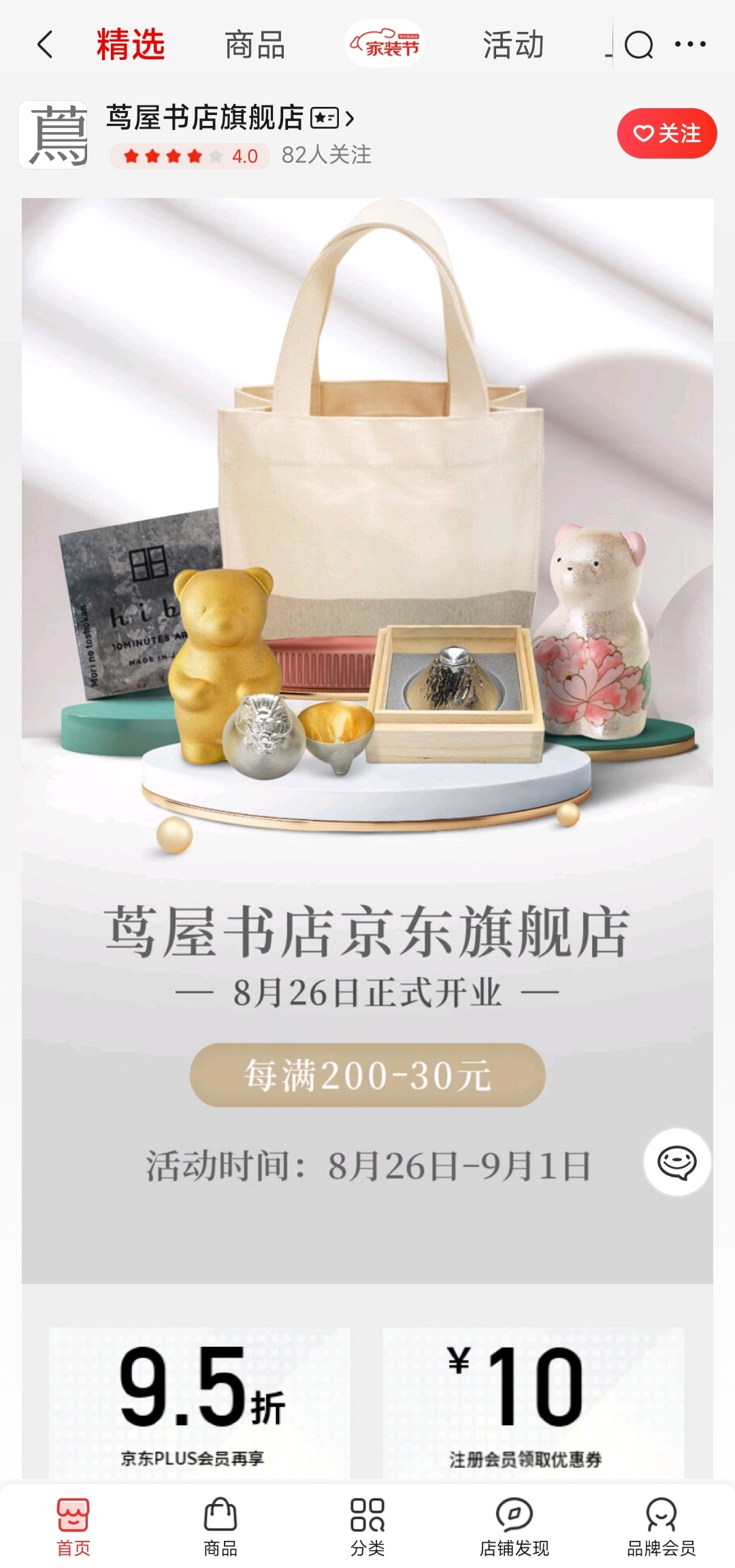Image resolution: width=735 pixels, height=1568 pixels.
Task: Open the store opening promotion banner
Action: [x=367, y=681]
